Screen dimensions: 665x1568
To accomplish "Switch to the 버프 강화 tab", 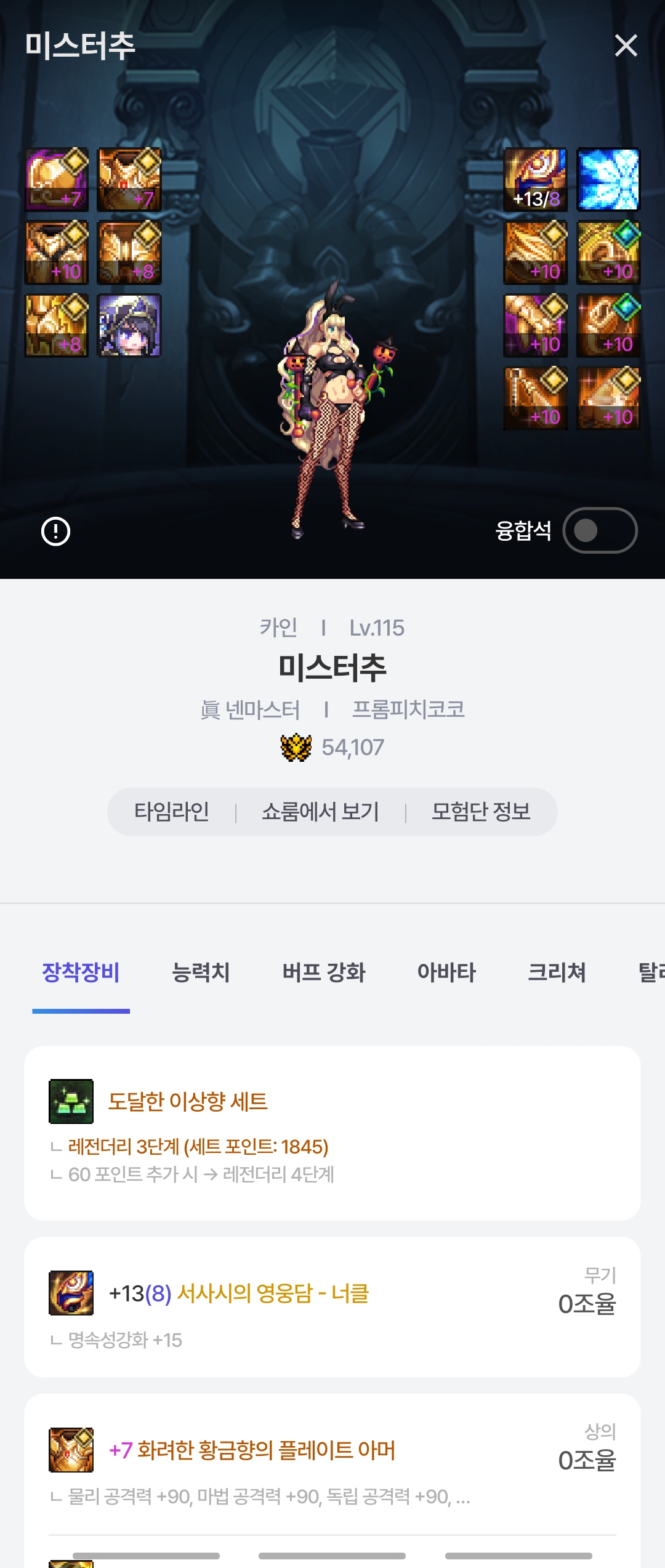I will pos(324,972).
